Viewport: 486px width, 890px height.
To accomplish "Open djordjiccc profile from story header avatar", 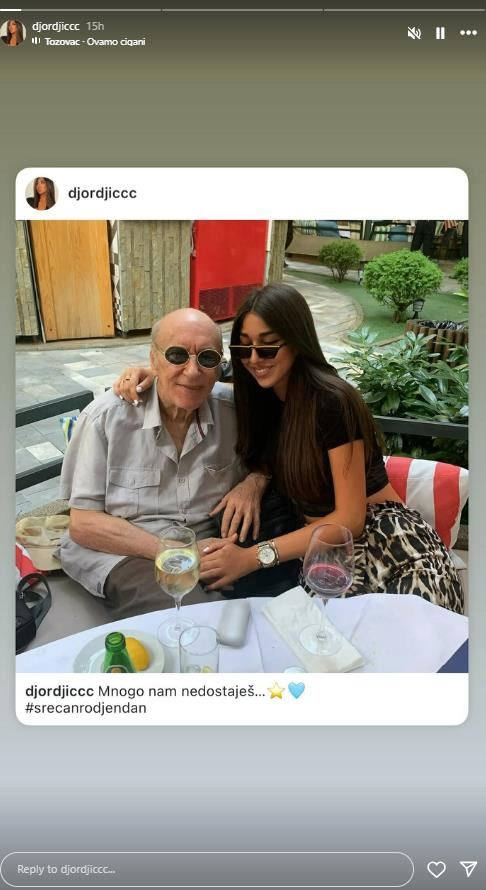I will (x=12, y=33).
